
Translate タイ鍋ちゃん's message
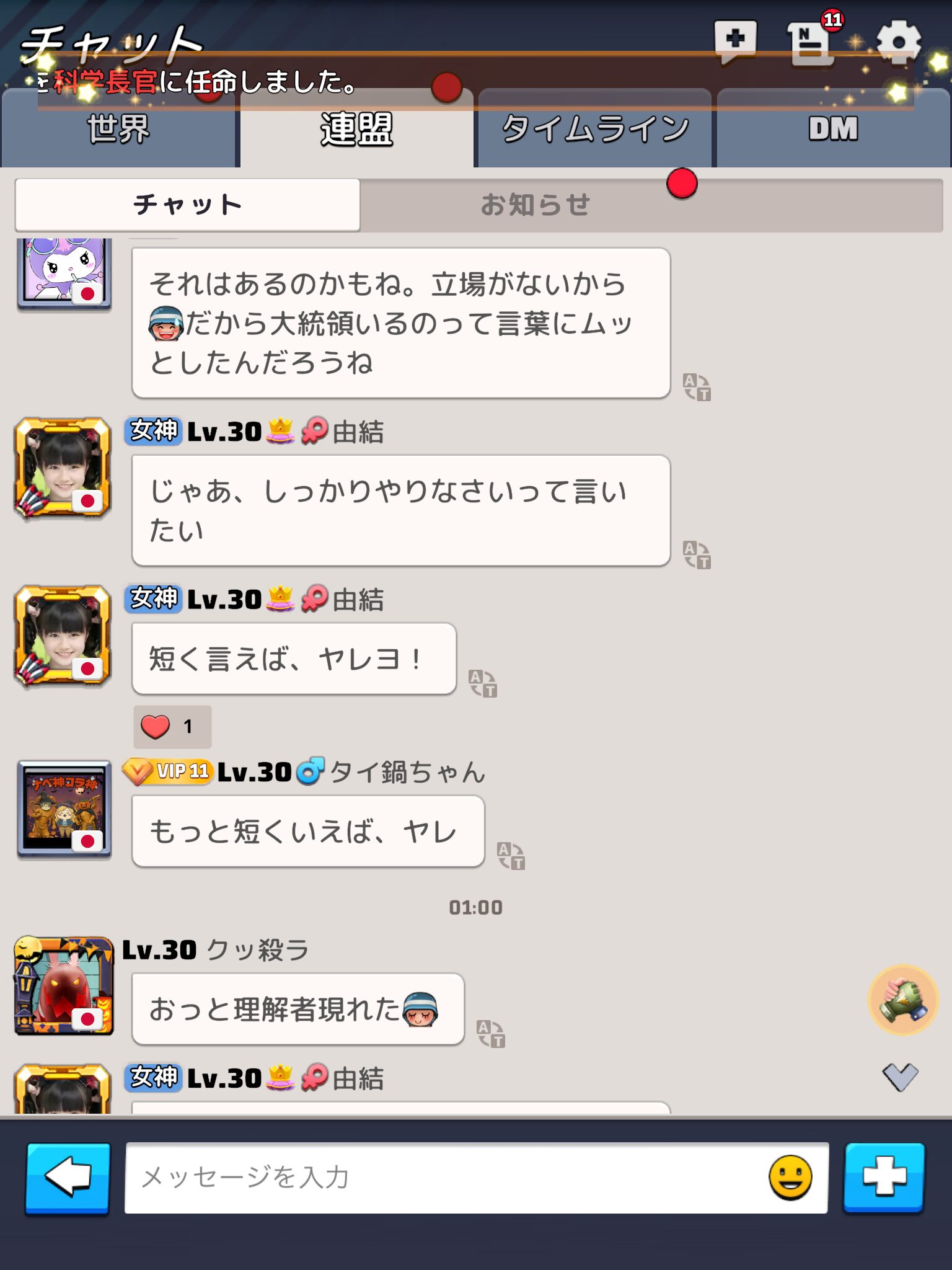pos(511,855)
